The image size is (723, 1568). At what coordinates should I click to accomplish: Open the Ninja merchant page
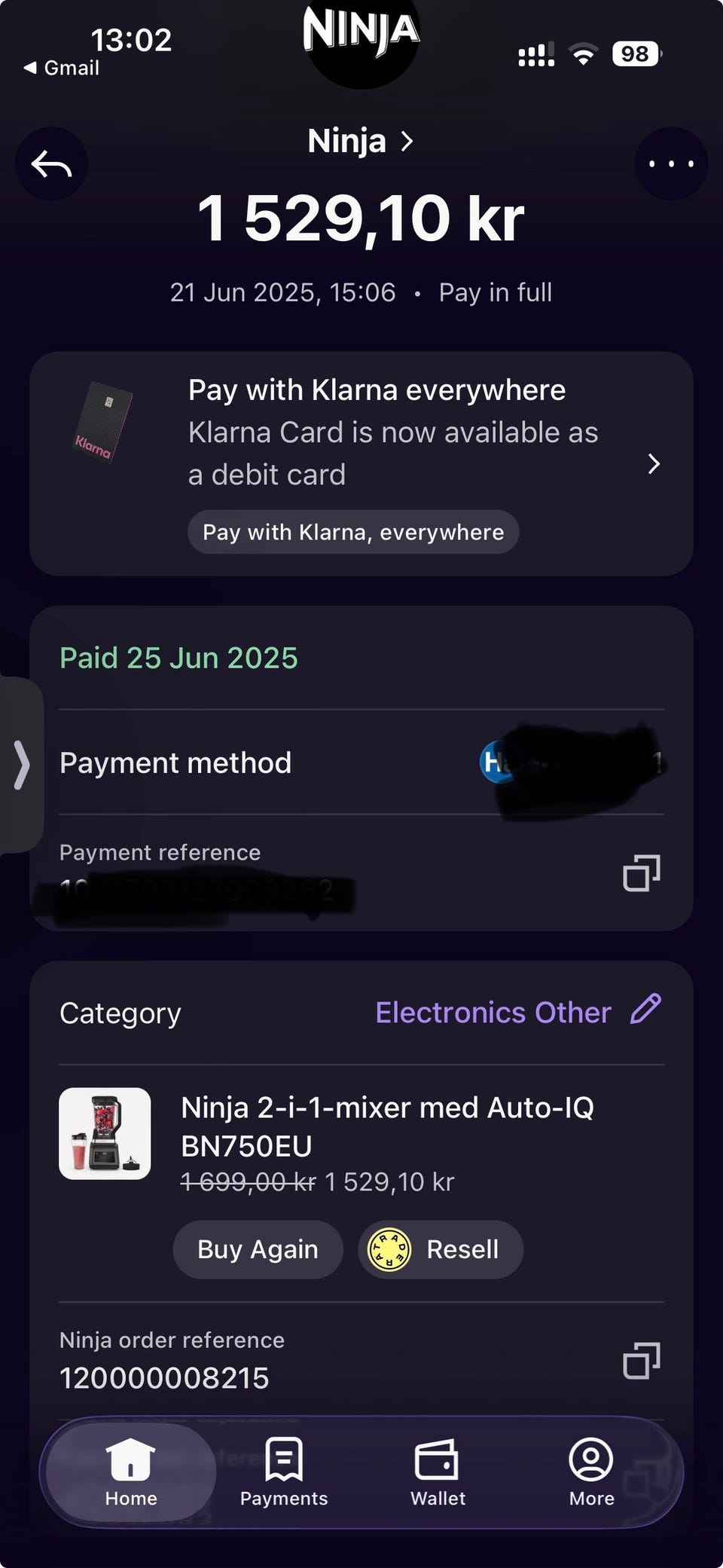click(x=361, y=141)
